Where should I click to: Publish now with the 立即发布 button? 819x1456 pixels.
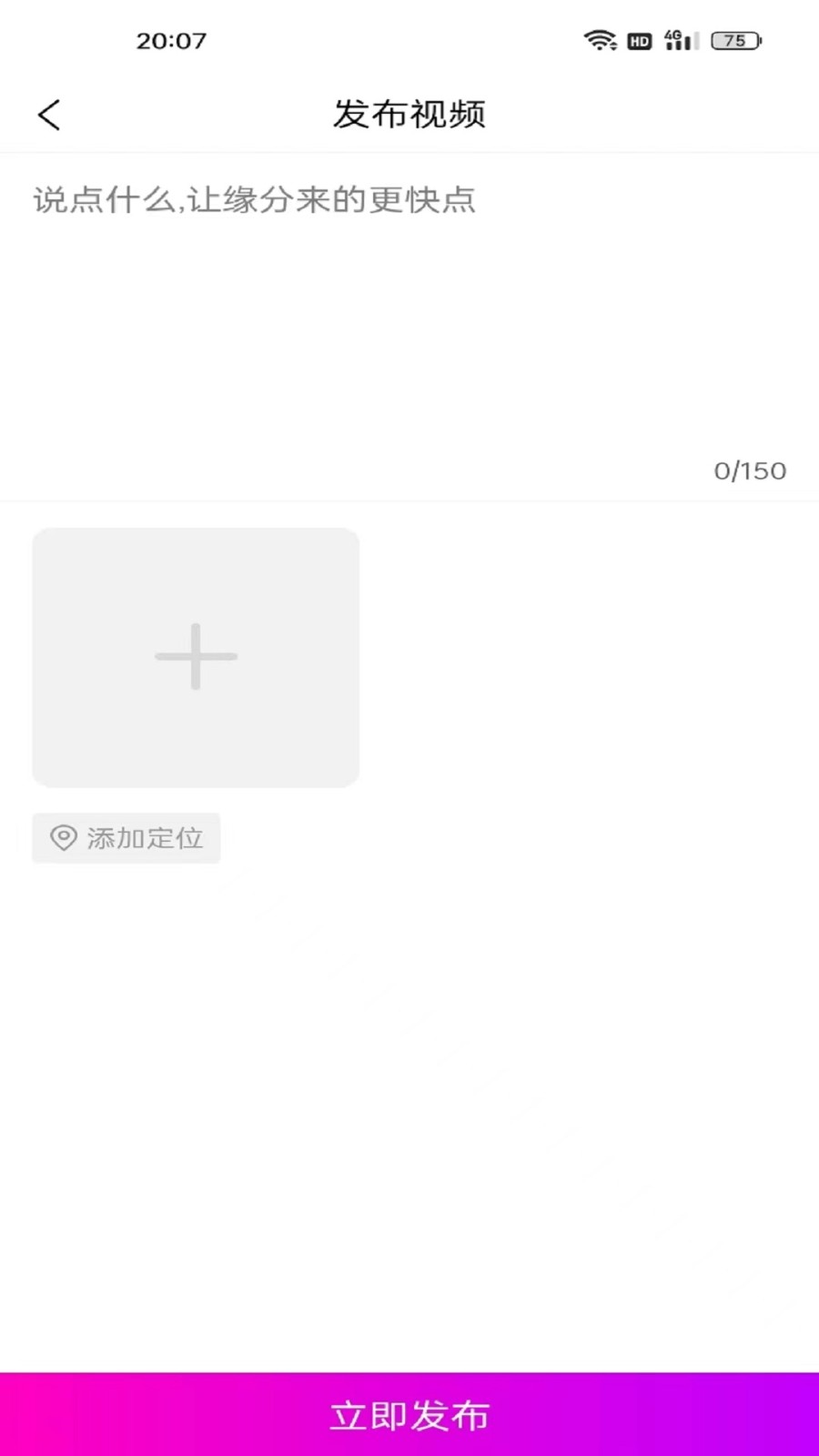pyautogui.click(x=409, y=1414)
